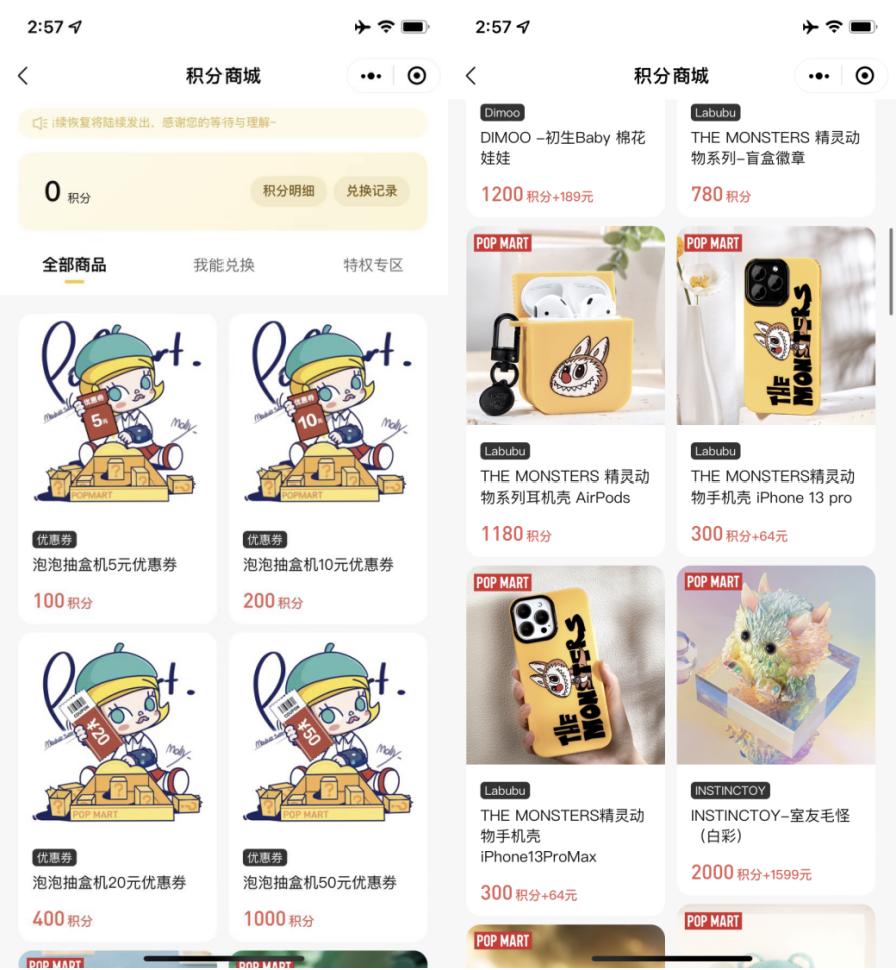Select the 全部商品 tab
This screenshot has width=896, height=970.
pos(74,265)
